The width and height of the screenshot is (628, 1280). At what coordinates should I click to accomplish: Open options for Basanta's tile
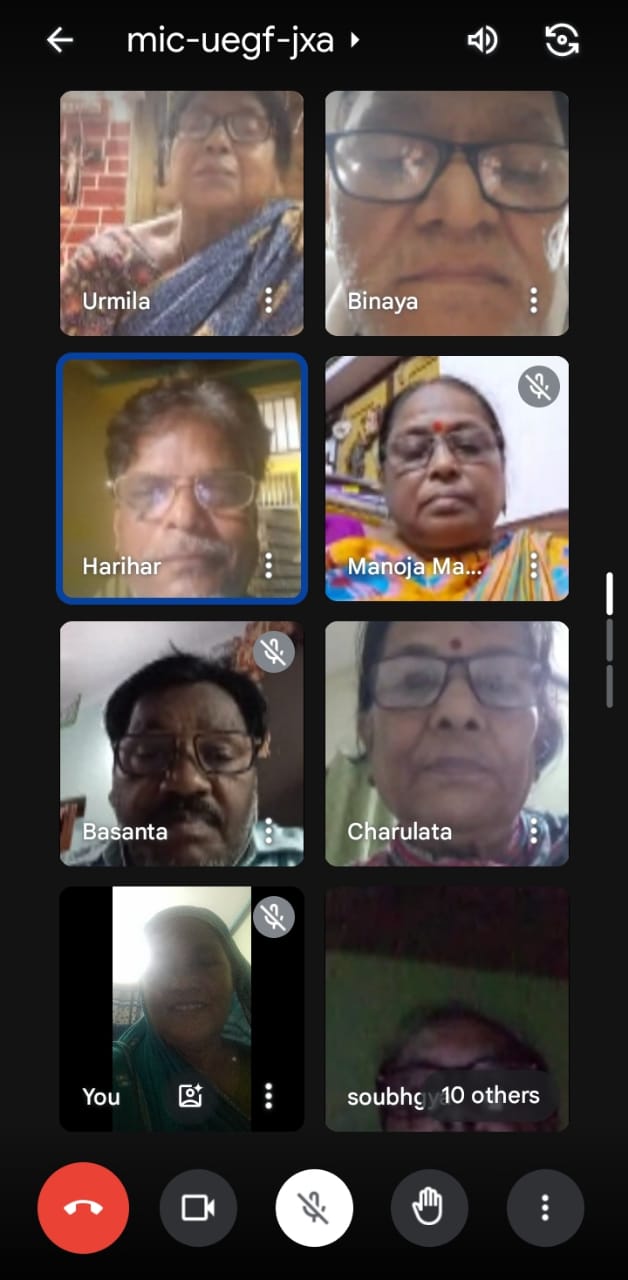click(268, 831)
